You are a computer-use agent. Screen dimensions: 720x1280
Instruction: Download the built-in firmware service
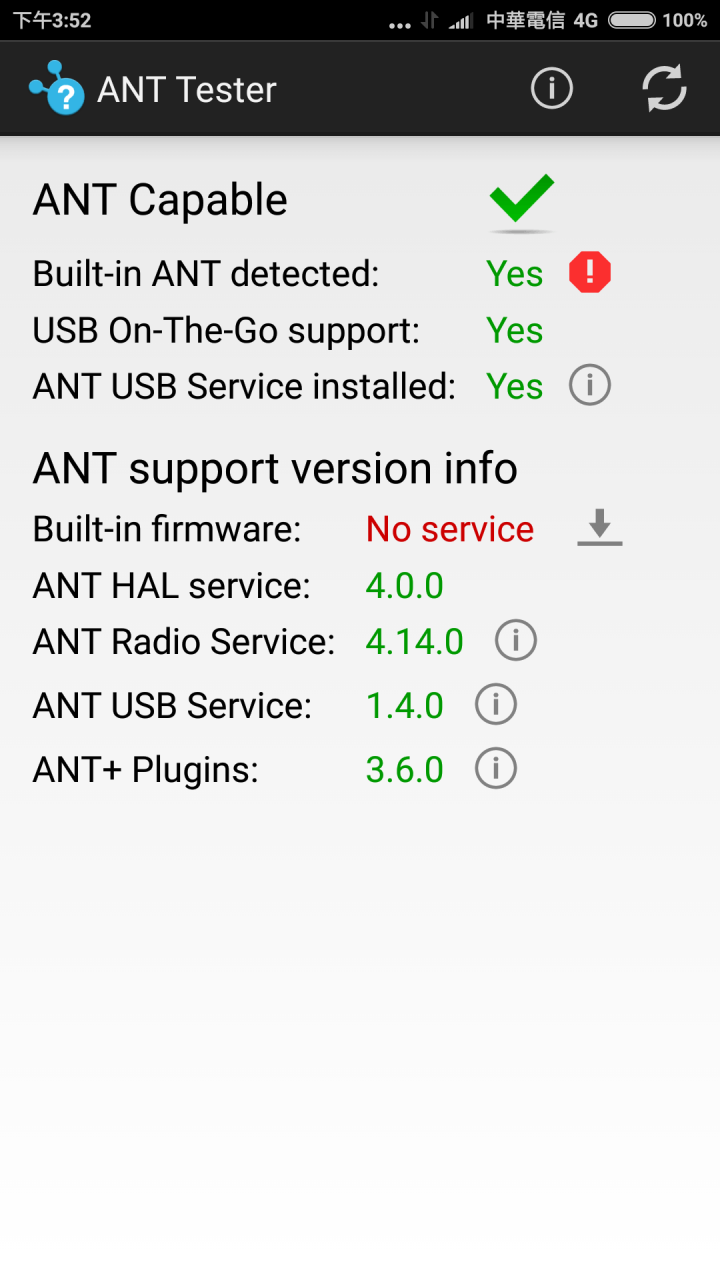[600, 527]
